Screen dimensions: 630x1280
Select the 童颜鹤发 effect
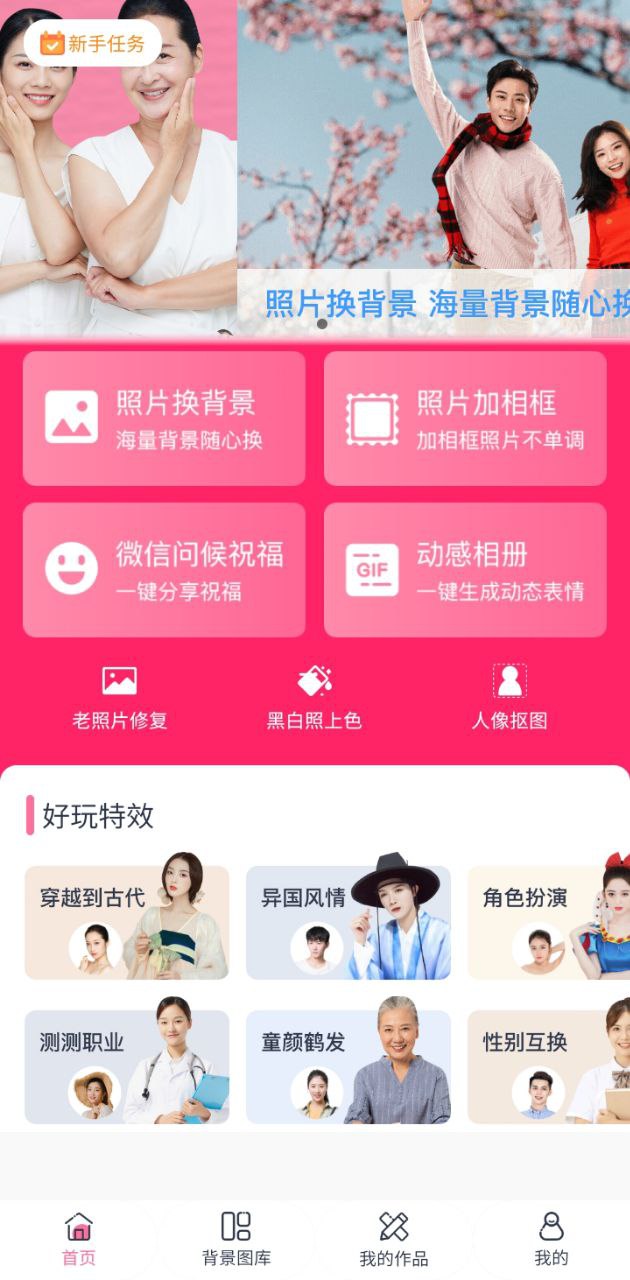click(348, 1066)
